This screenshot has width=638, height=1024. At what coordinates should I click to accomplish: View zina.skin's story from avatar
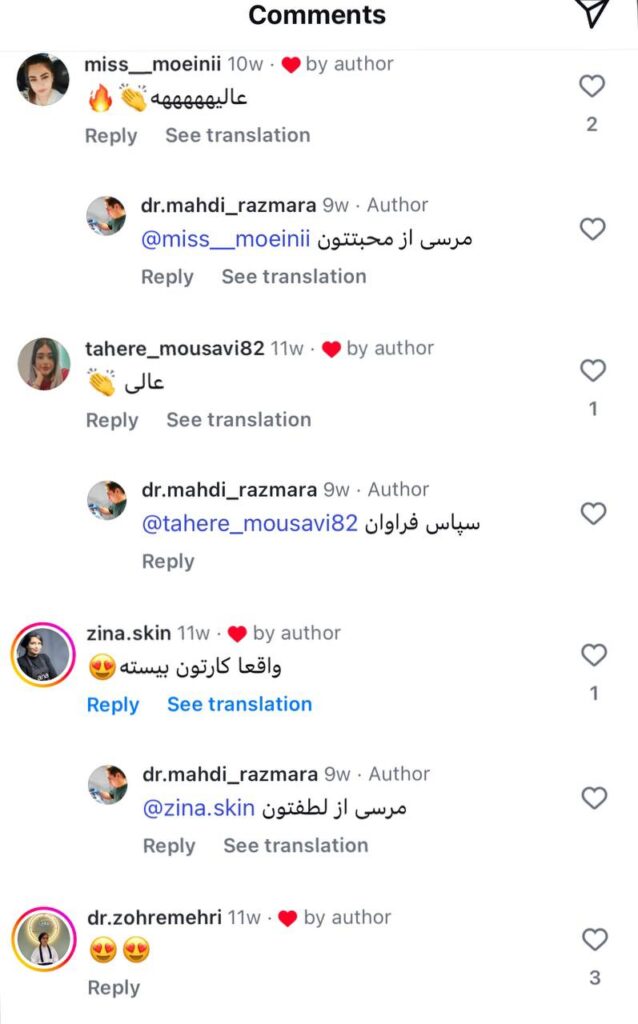tap(43, 654)
